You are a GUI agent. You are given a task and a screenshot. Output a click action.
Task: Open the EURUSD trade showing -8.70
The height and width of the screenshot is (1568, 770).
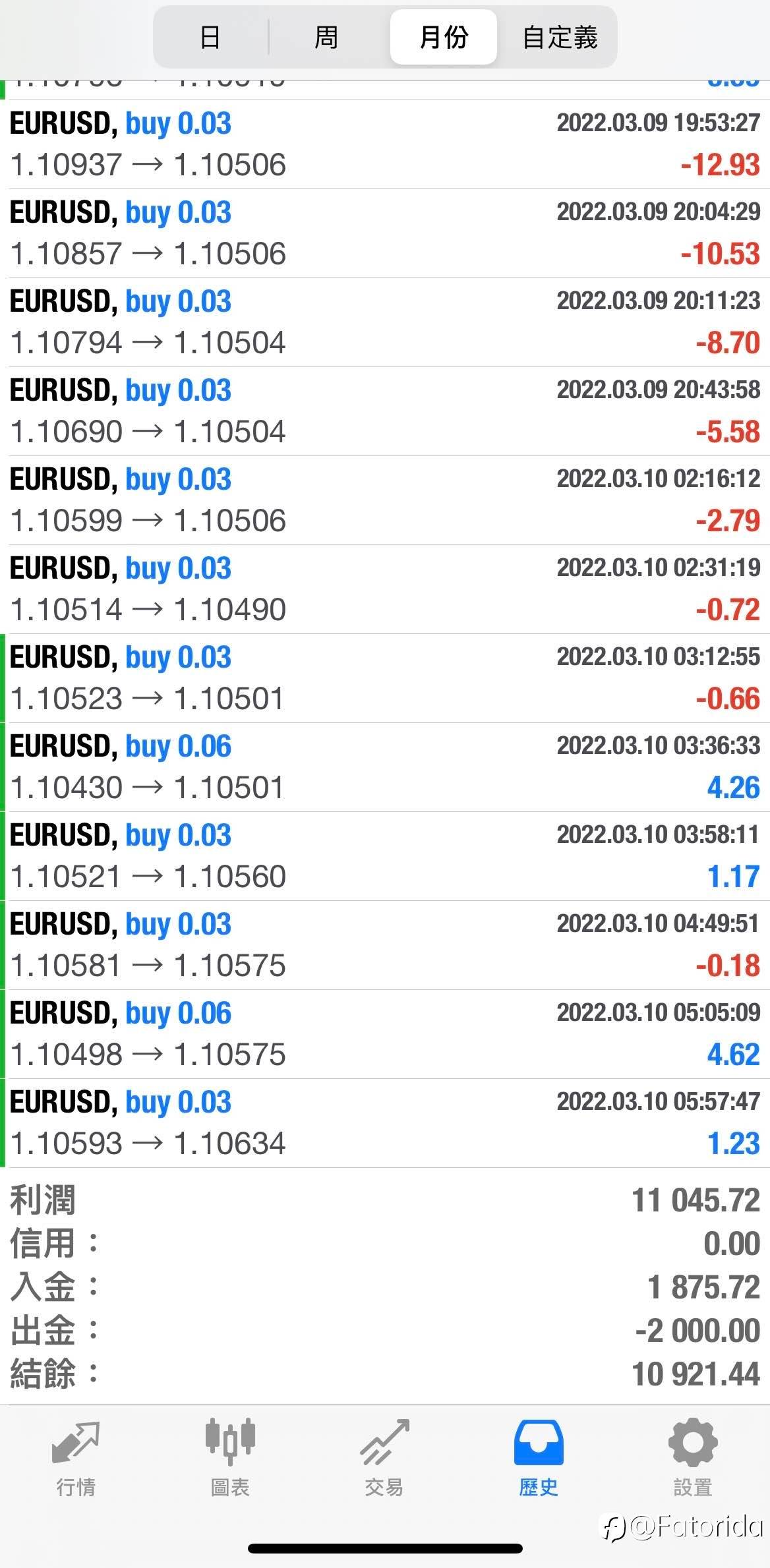(x=385, y=322)
